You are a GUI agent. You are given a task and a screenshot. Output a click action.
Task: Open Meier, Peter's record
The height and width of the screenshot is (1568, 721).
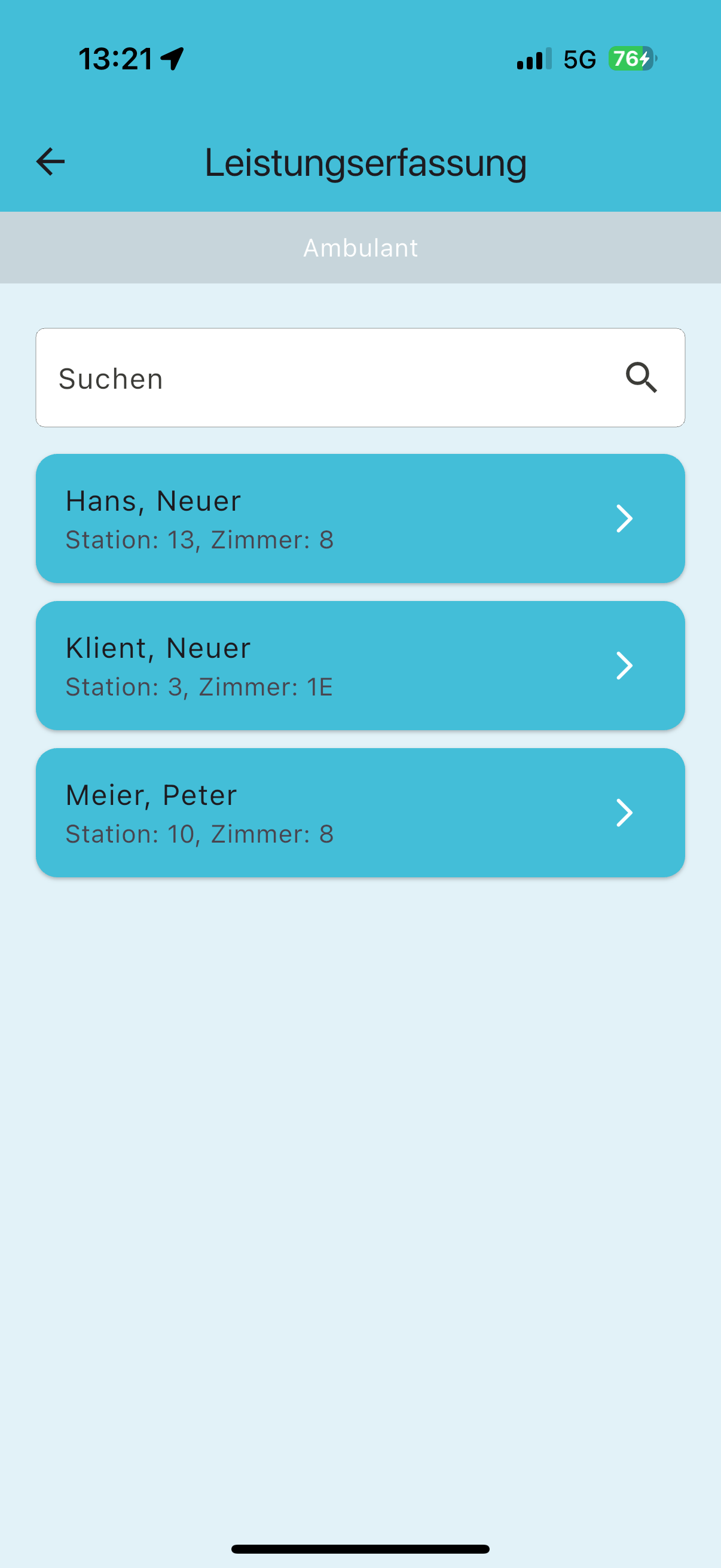(x=360, y=813)
